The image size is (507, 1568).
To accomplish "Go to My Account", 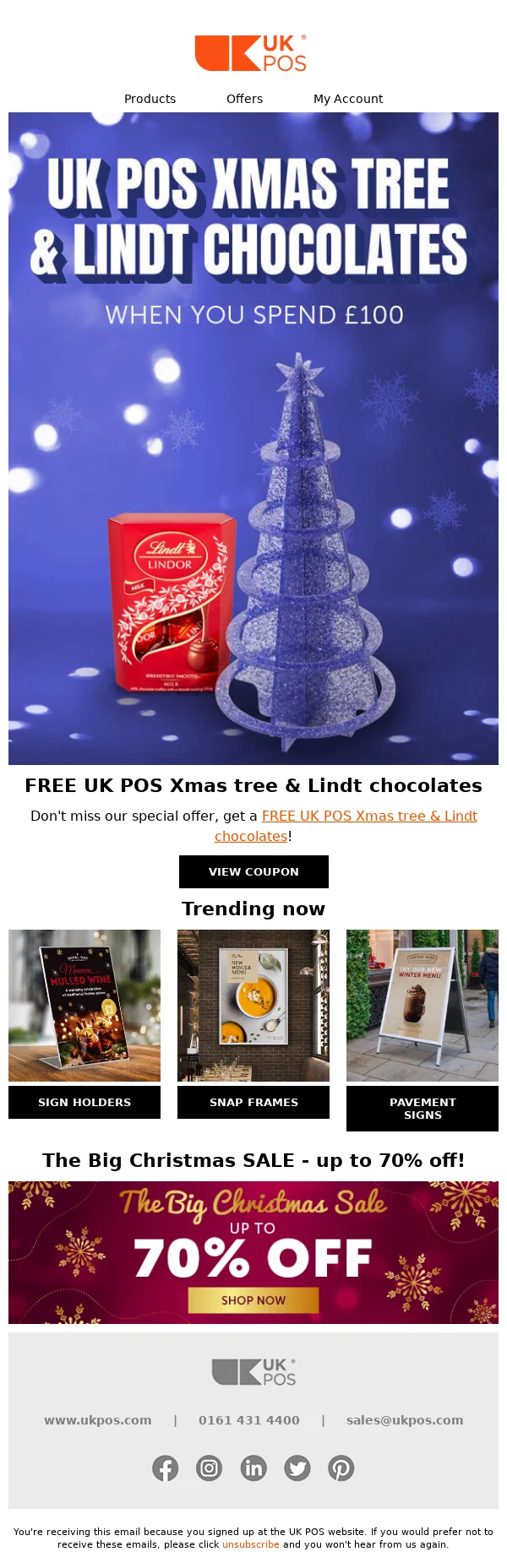I will click(x=348, y=99).
